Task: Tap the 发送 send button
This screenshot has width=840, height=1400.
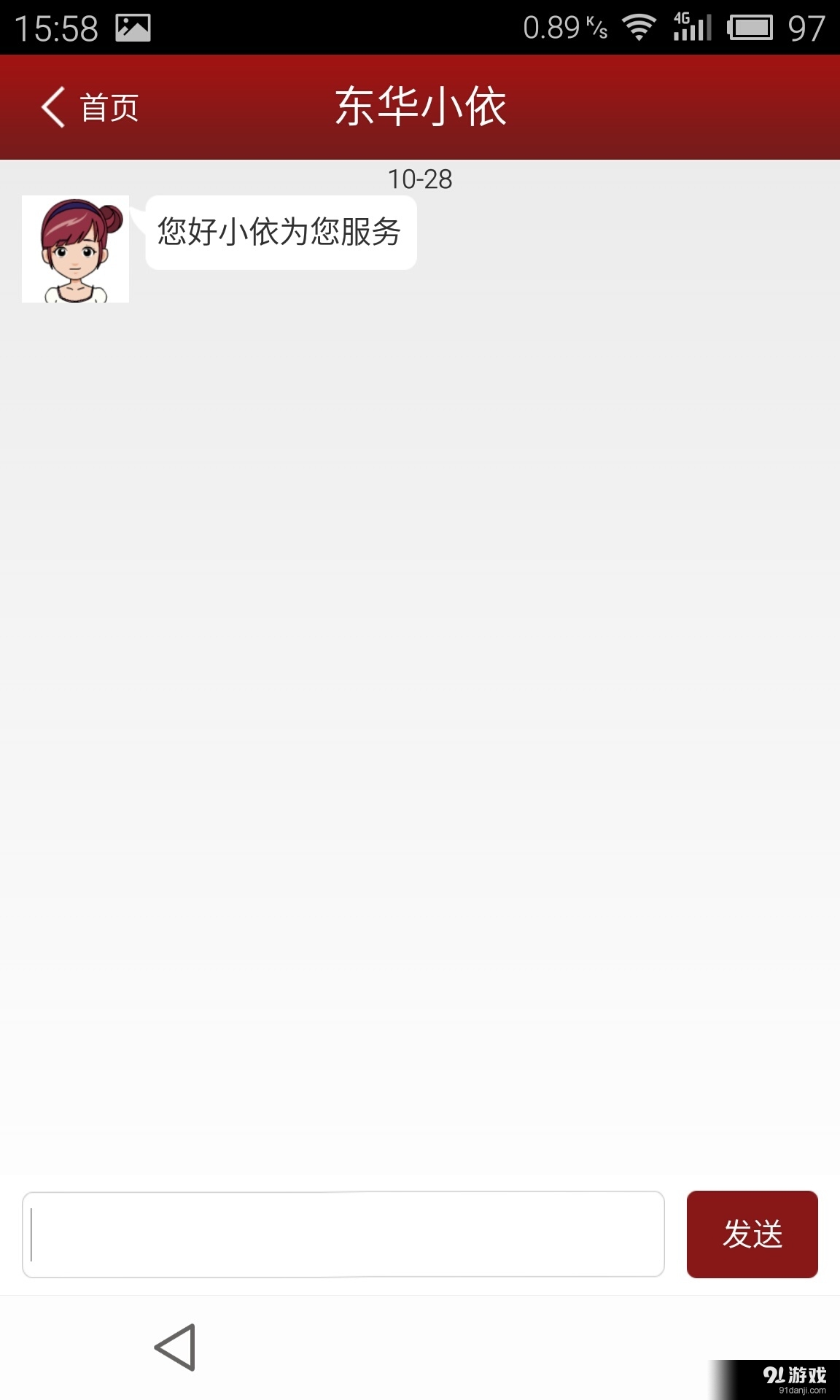Action: (752, 1234)
